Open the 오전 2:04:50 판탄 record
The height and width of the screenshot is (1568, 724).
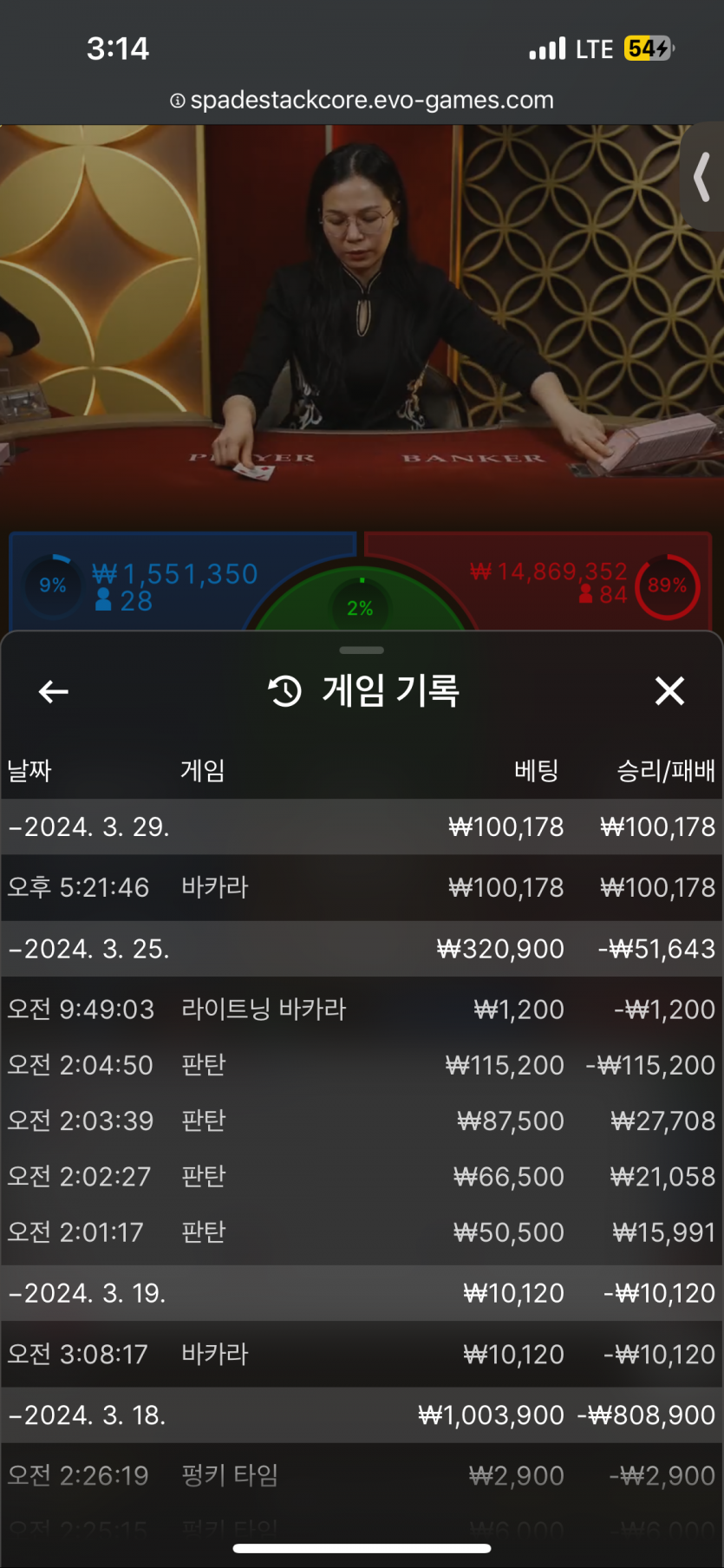tap(362, 1065)
